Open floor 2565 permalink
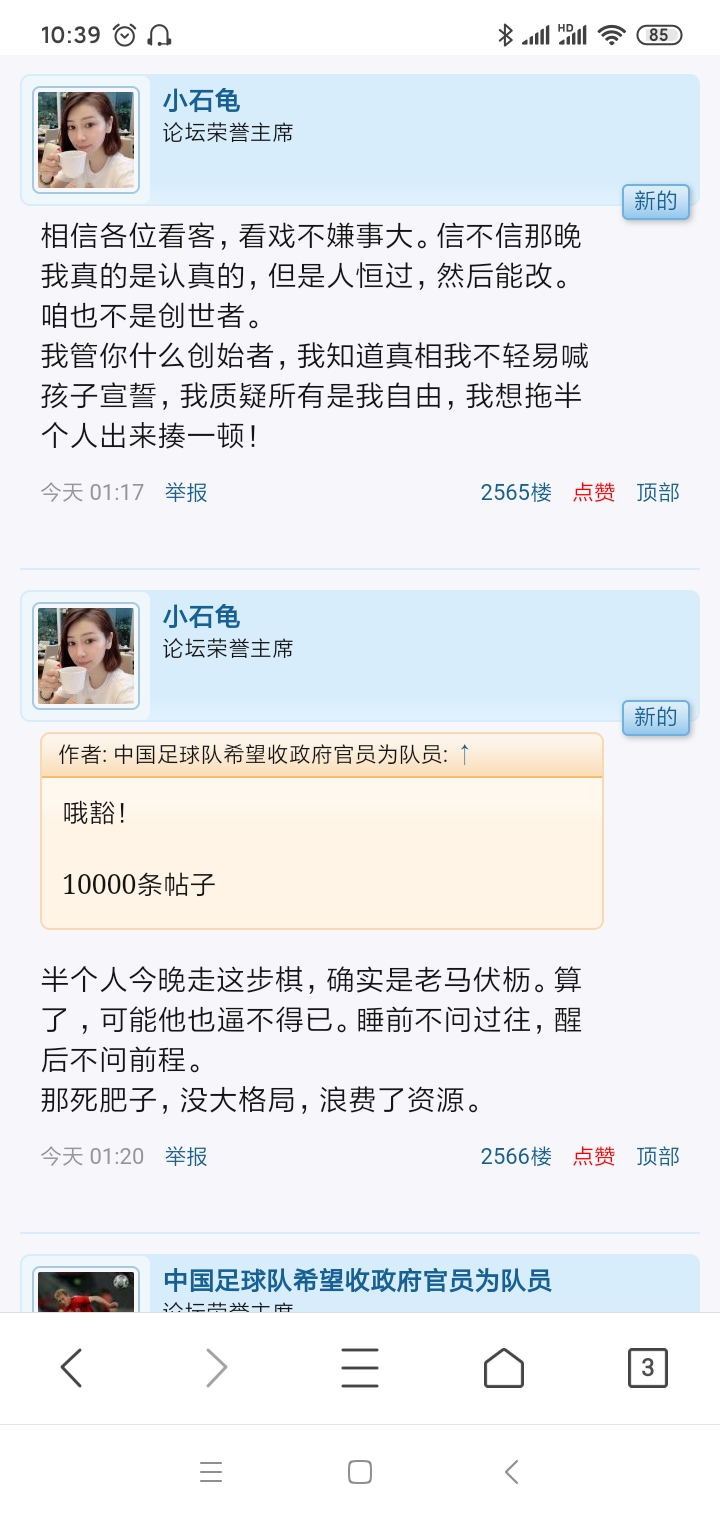The width and height of the screenshot is (720, 1520). pos(515,492)
